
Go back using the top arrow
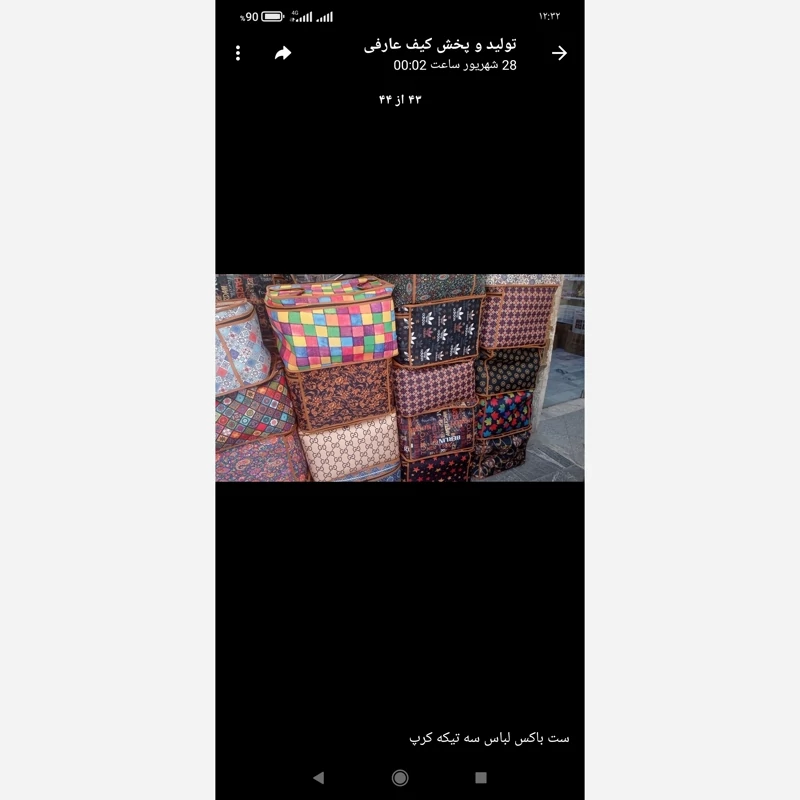[x=559, y=53]
